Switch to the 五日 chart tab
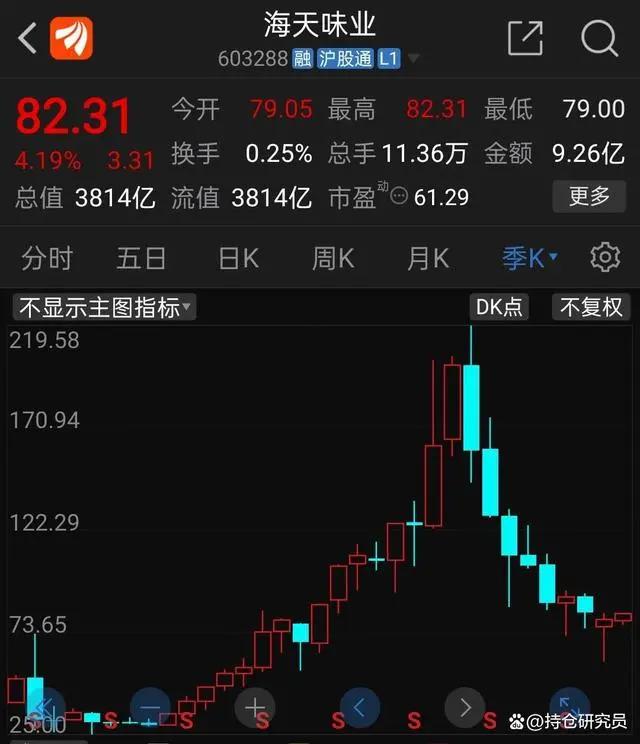Screen dimensions: 640x744 [x=141, y=259]
